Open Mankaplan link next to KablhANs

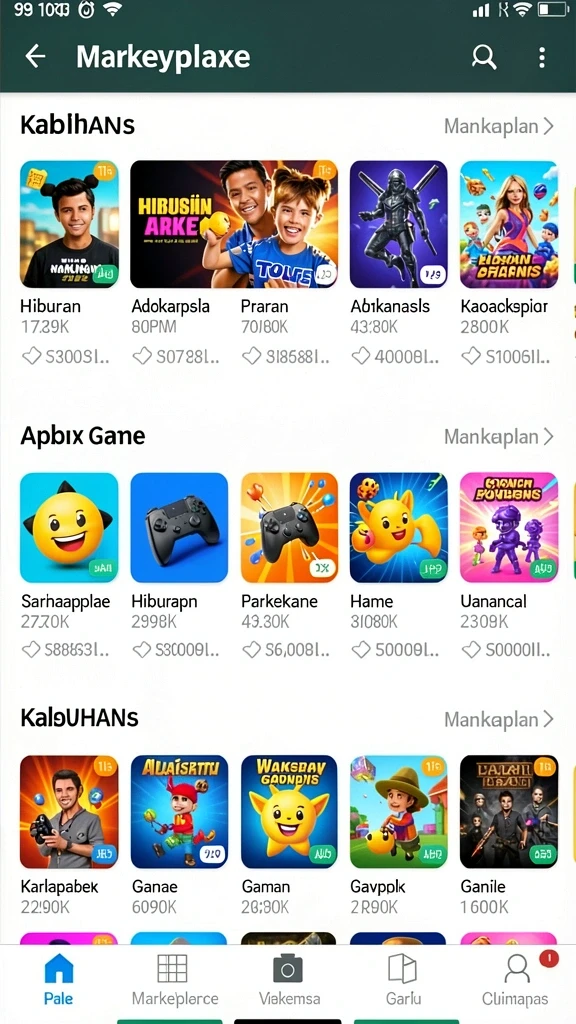pos(499,126)
